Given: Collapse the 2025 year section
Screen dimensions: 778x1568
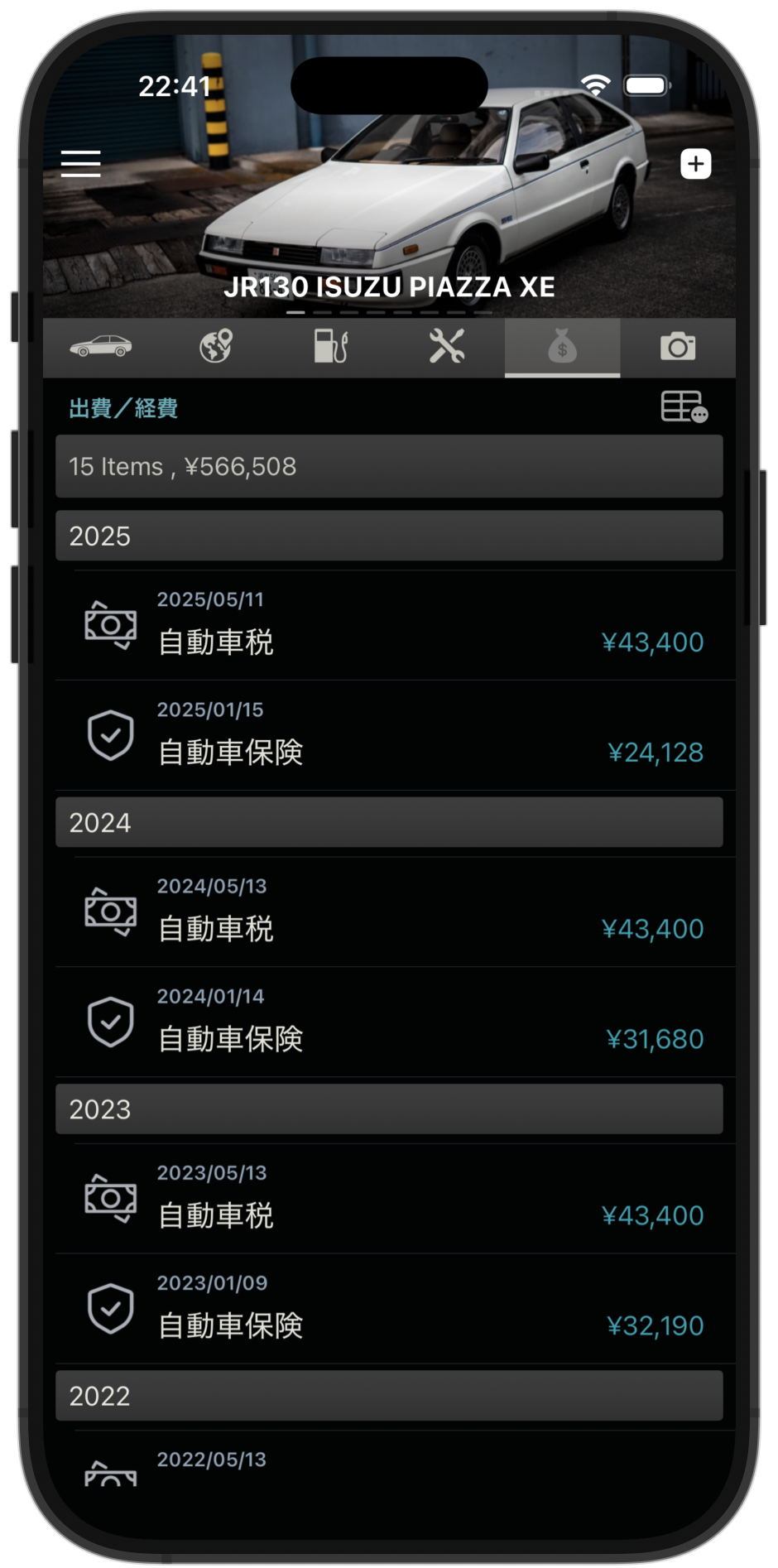Looking at the screenshot, I should [x=389, y=535].
